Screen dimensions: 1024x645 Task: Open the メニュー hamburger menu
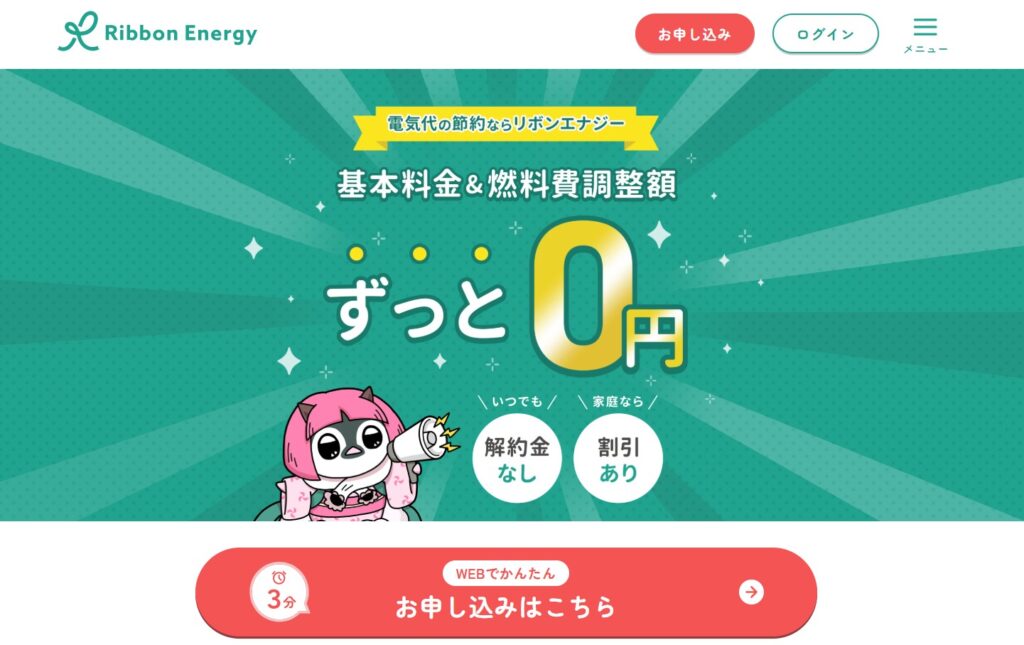coord(925,34)
